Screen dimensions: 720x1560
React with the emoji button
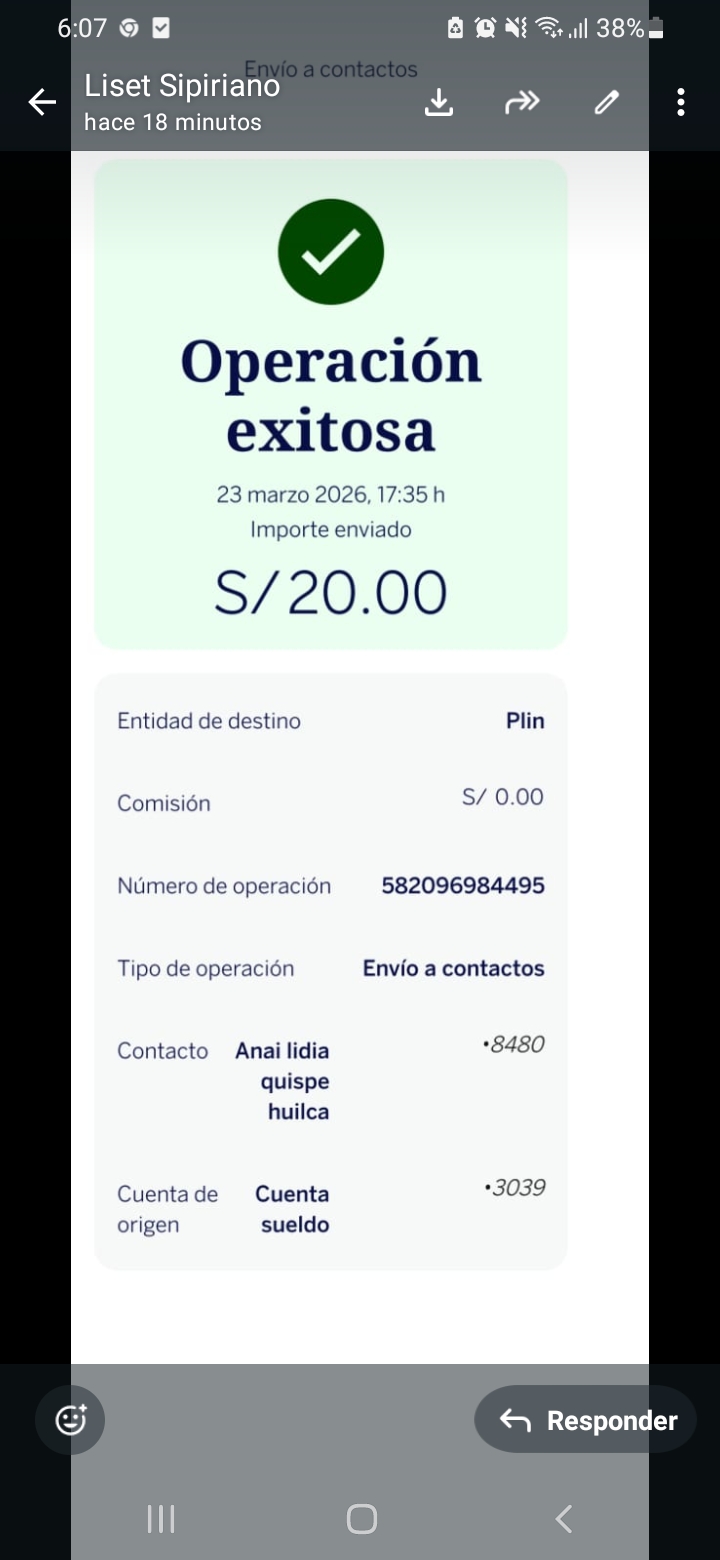tap(70, 1419)
